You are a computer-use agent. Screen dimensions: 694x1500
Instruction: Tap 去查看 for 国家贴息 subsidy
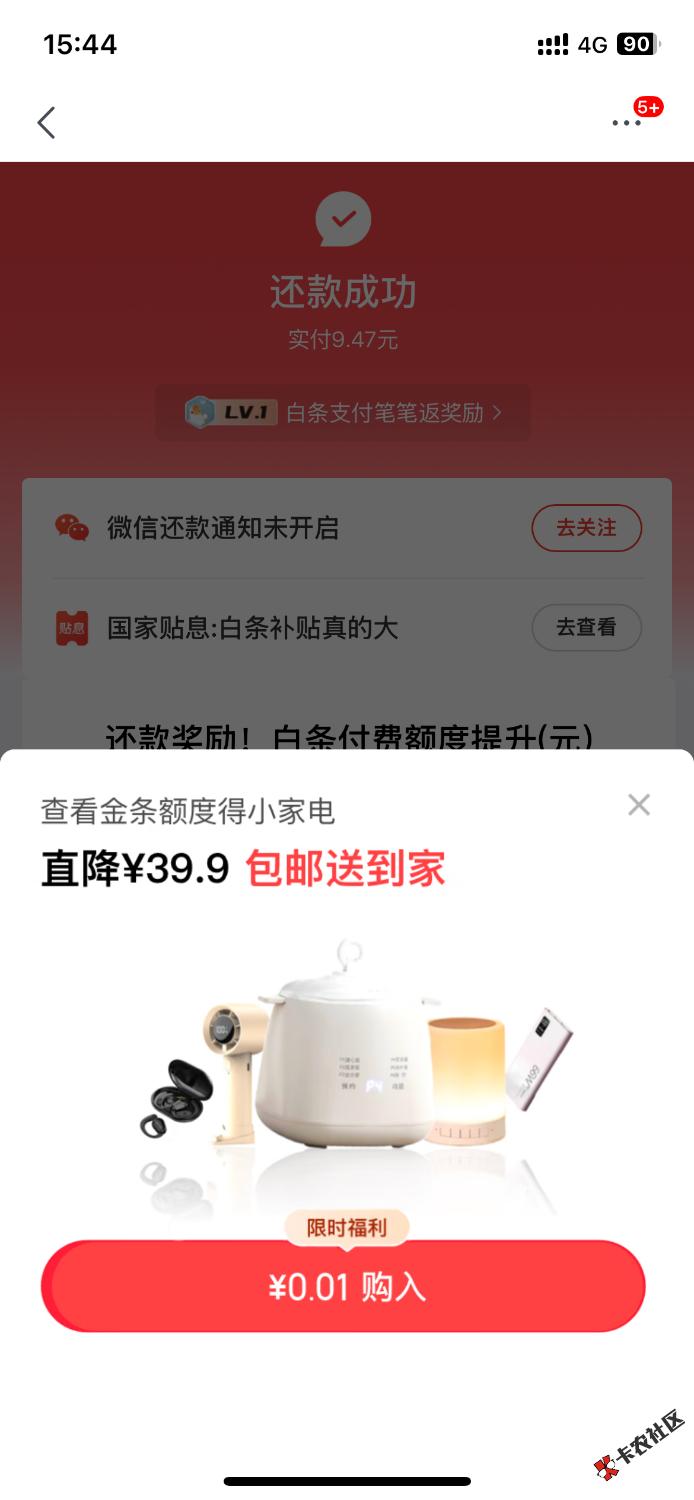pyautogui.click(x=586, y=628)
